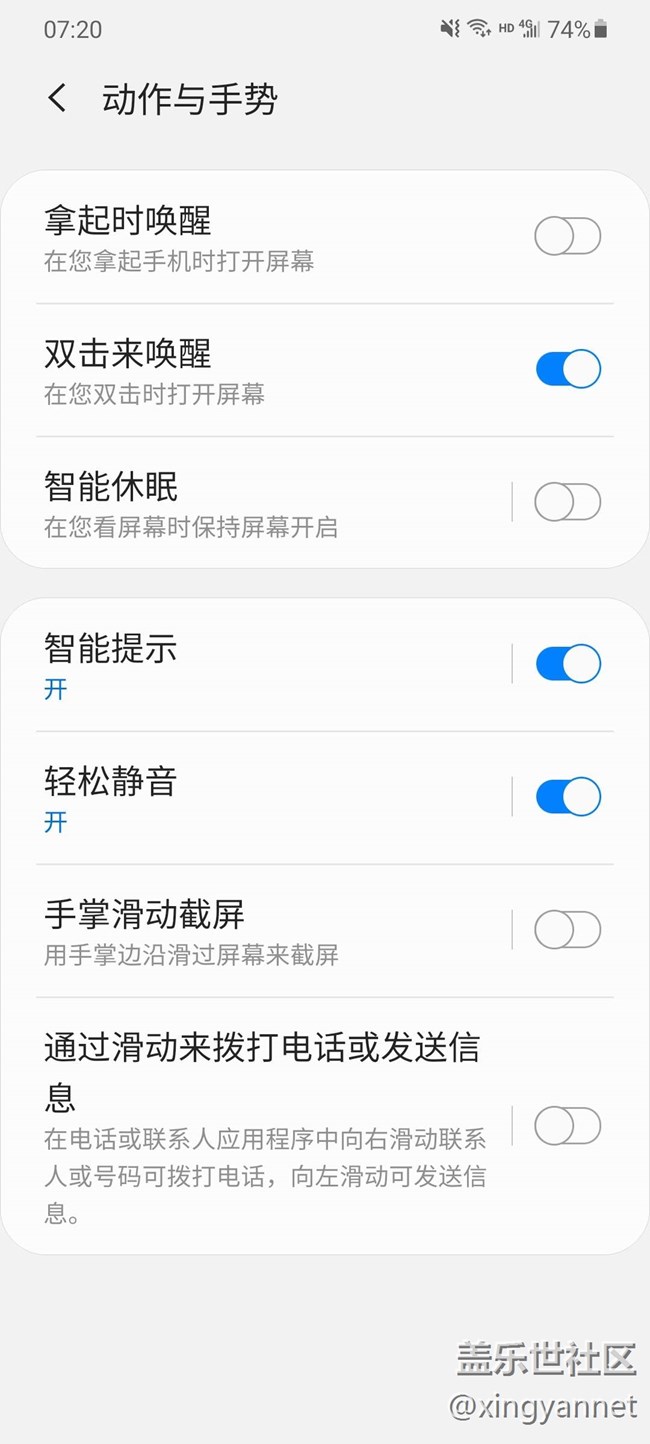Enable the 拿起时唤醒 switch
Screen dimensions: 650x1444
(x=567, y=237)
